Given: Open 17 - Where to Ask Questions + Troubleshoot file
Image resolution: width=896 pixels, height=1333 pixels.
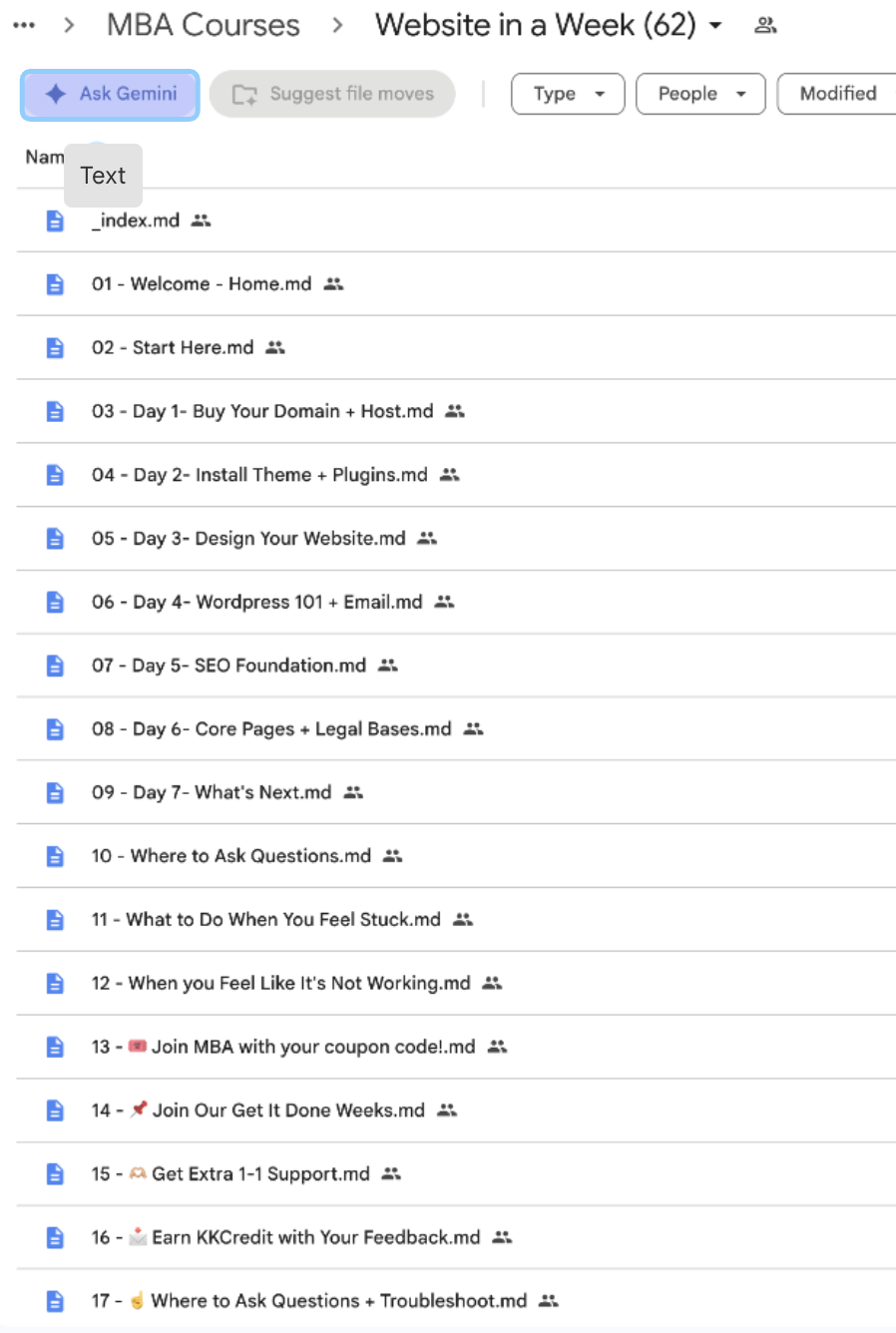Looking at the screenshot, I should 456,1301.
